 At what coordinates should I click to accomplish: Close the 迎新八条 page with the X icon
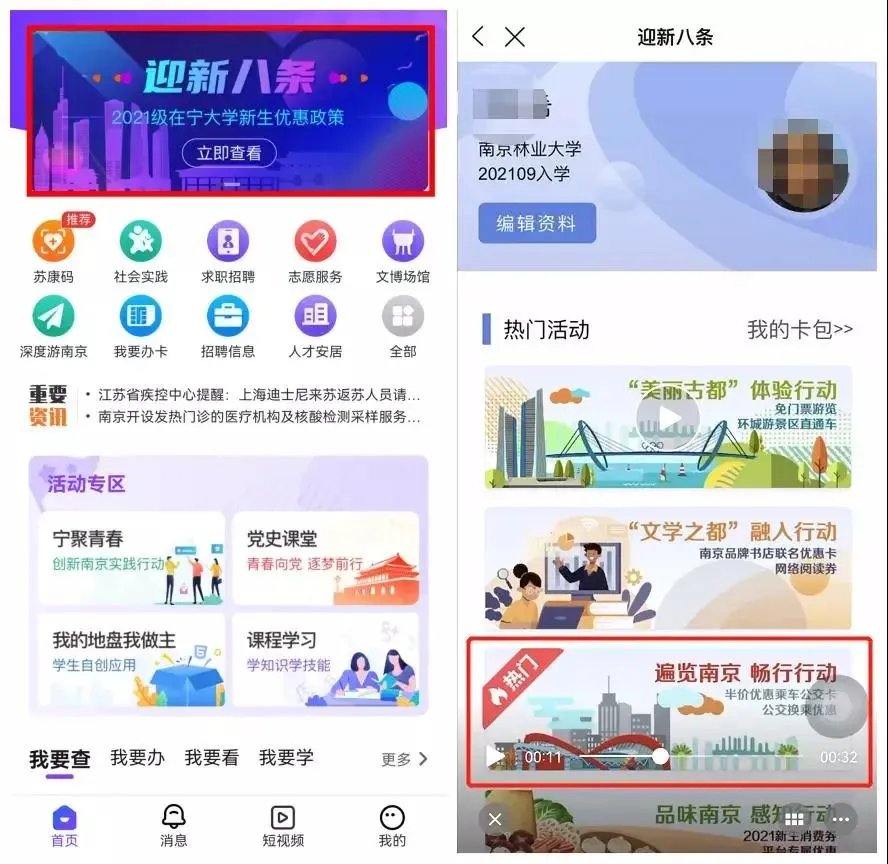pyautogui.click(x=515, y=37)
